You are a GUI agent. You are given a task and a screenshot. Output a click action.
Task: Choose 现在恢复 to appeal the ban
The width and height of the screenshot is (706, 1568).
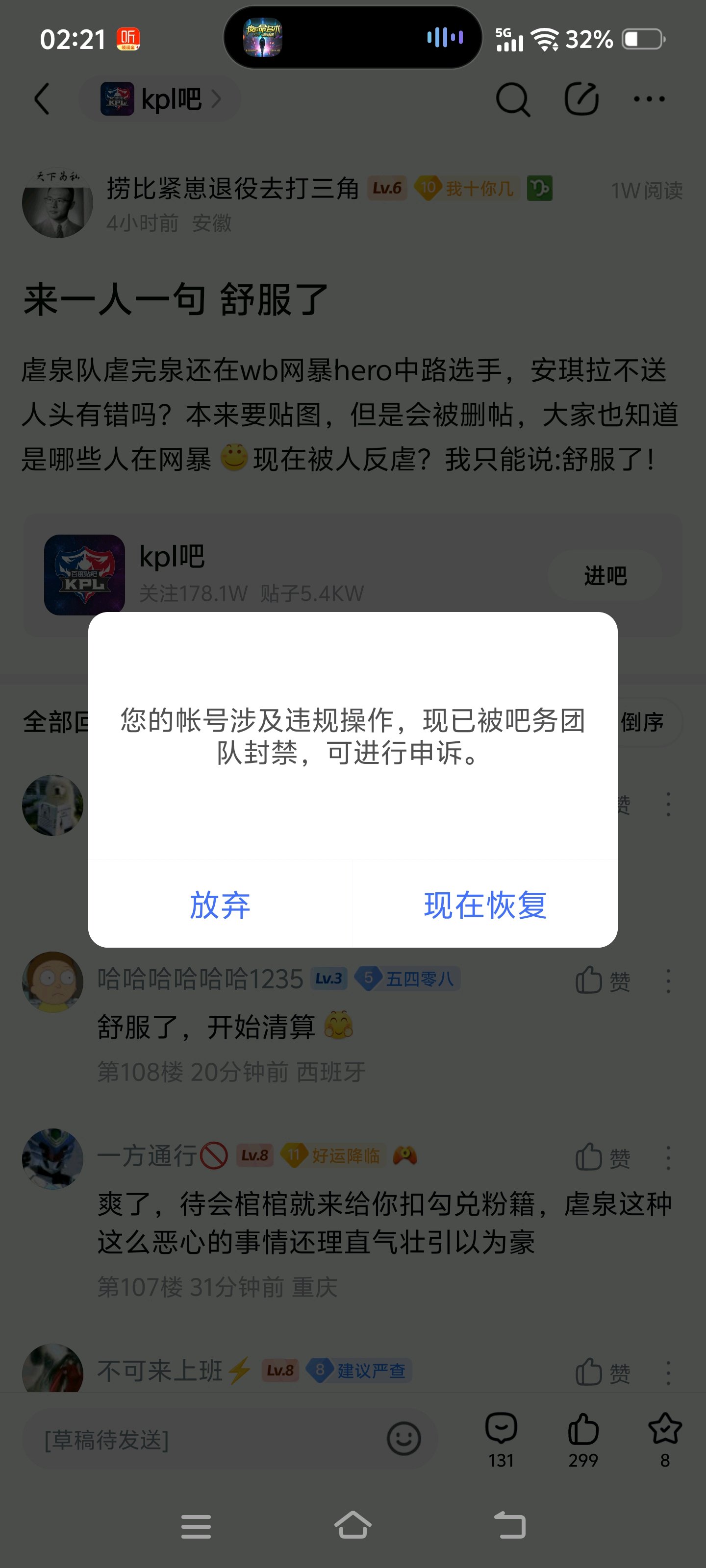tap(485, 905)
